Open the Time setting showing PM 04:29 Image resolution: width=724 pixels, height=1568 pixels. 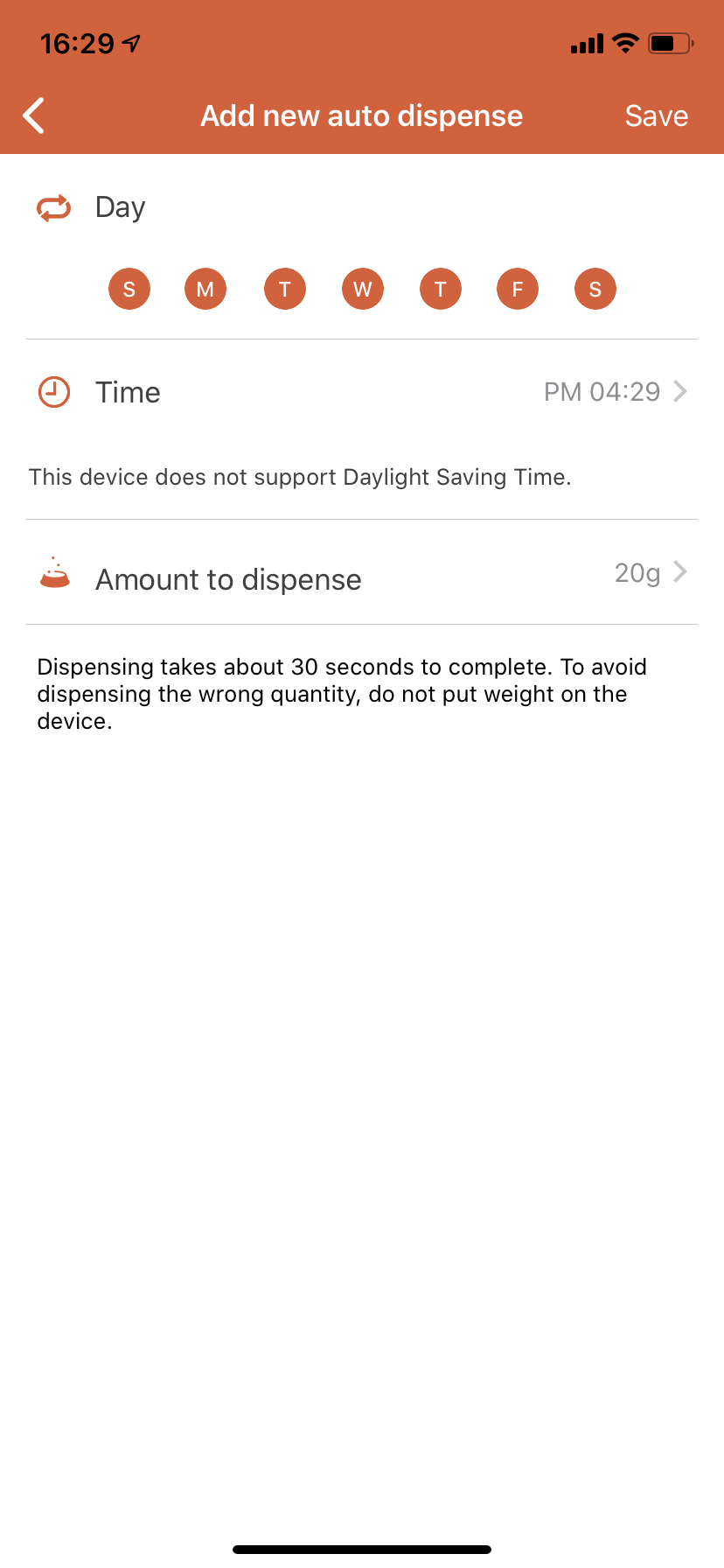click(x=362, y=392)
